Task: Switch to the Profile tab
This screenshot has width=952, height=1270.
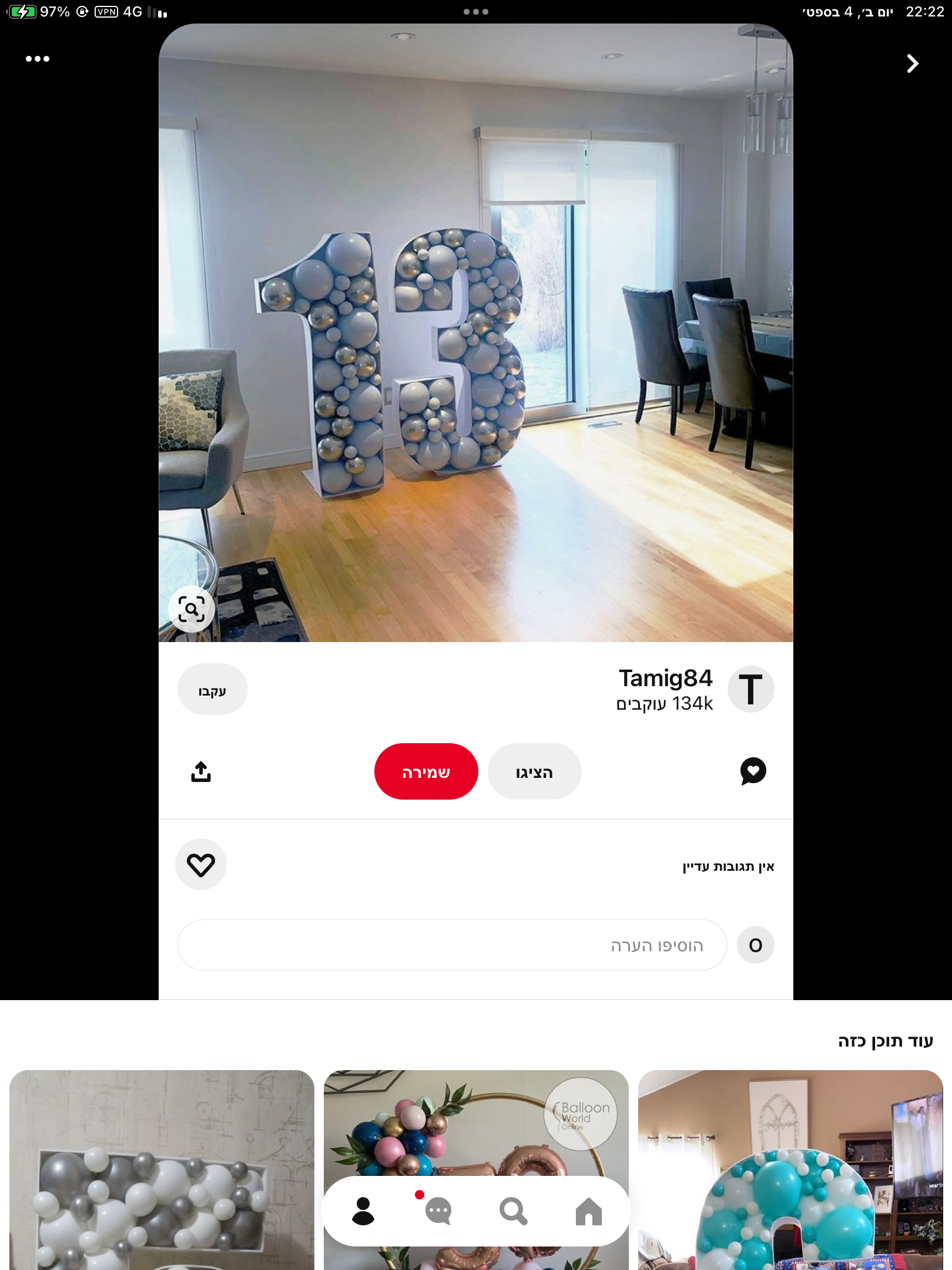Action: coord(363,1211)
